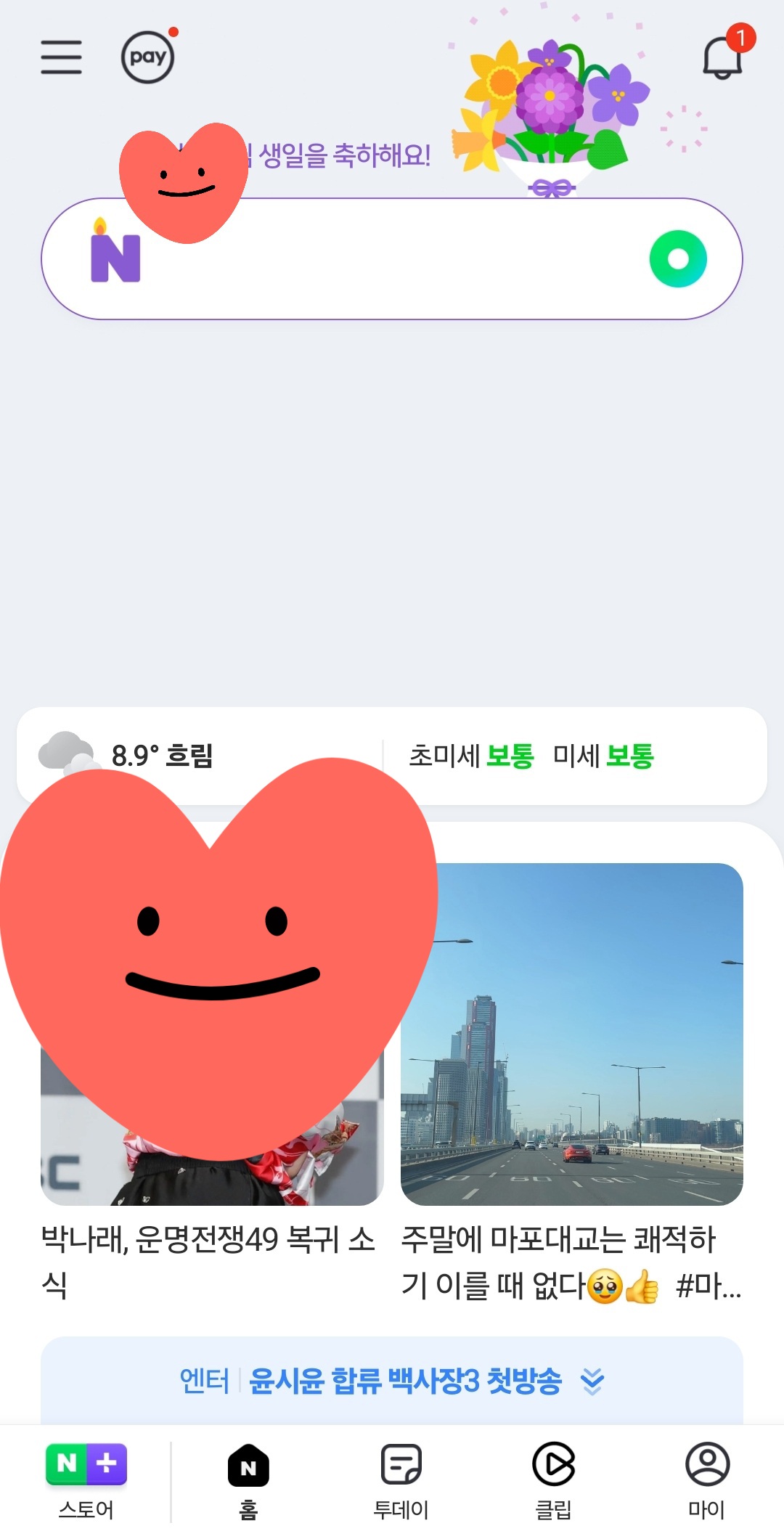
Task: Open Naver Pay
Action: tap(147, 57)
